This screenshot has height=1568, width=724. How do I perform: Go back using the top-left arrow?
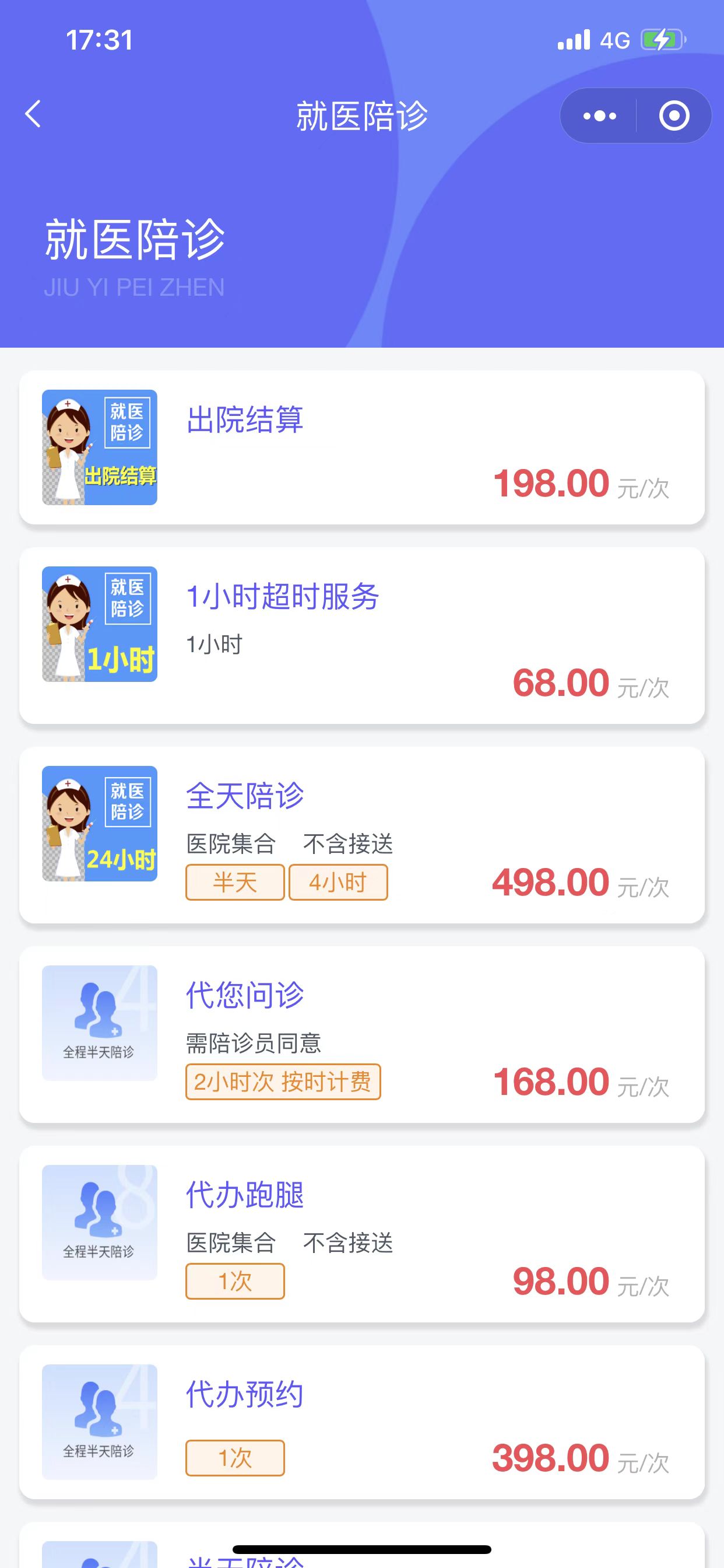click(33, 114)
